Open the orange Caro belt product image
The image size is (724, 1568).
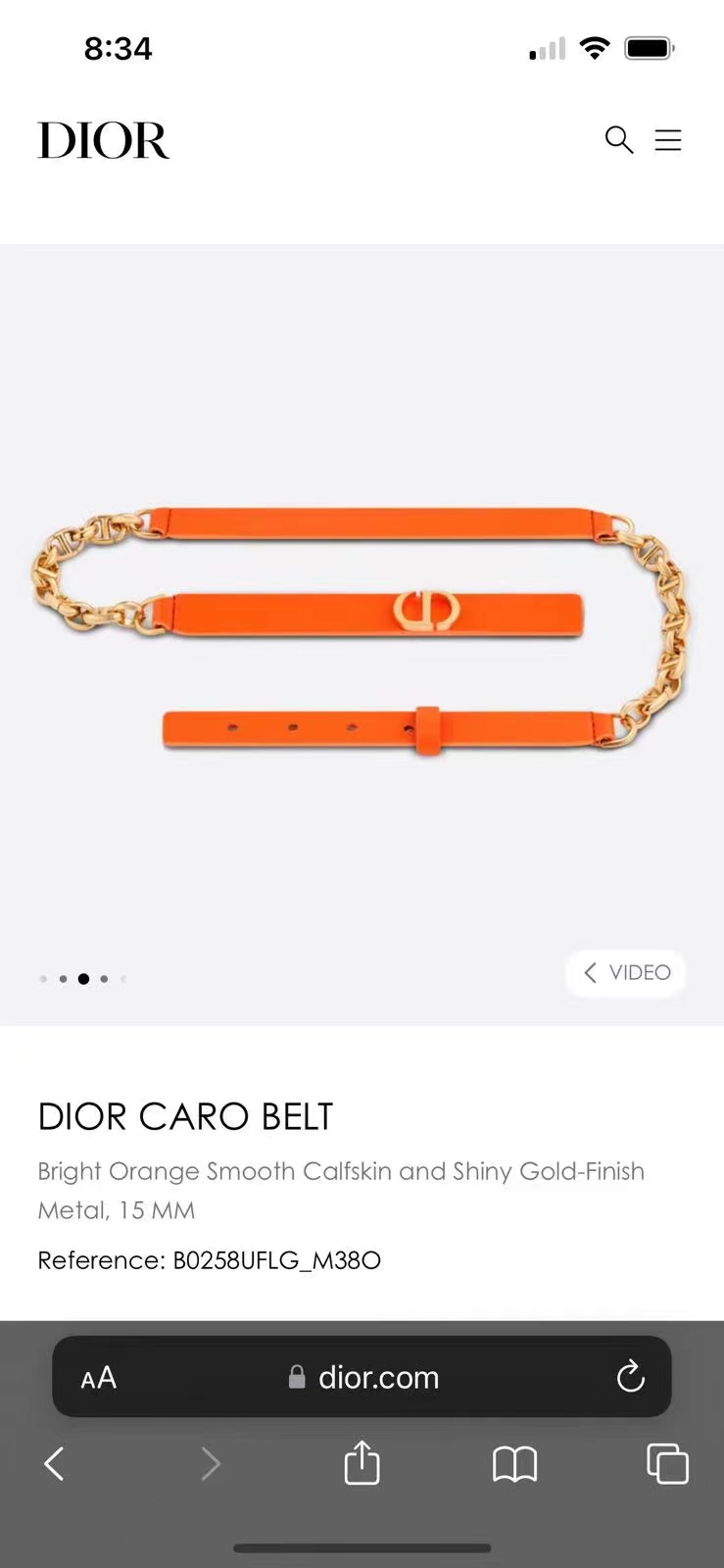(362, 633)
